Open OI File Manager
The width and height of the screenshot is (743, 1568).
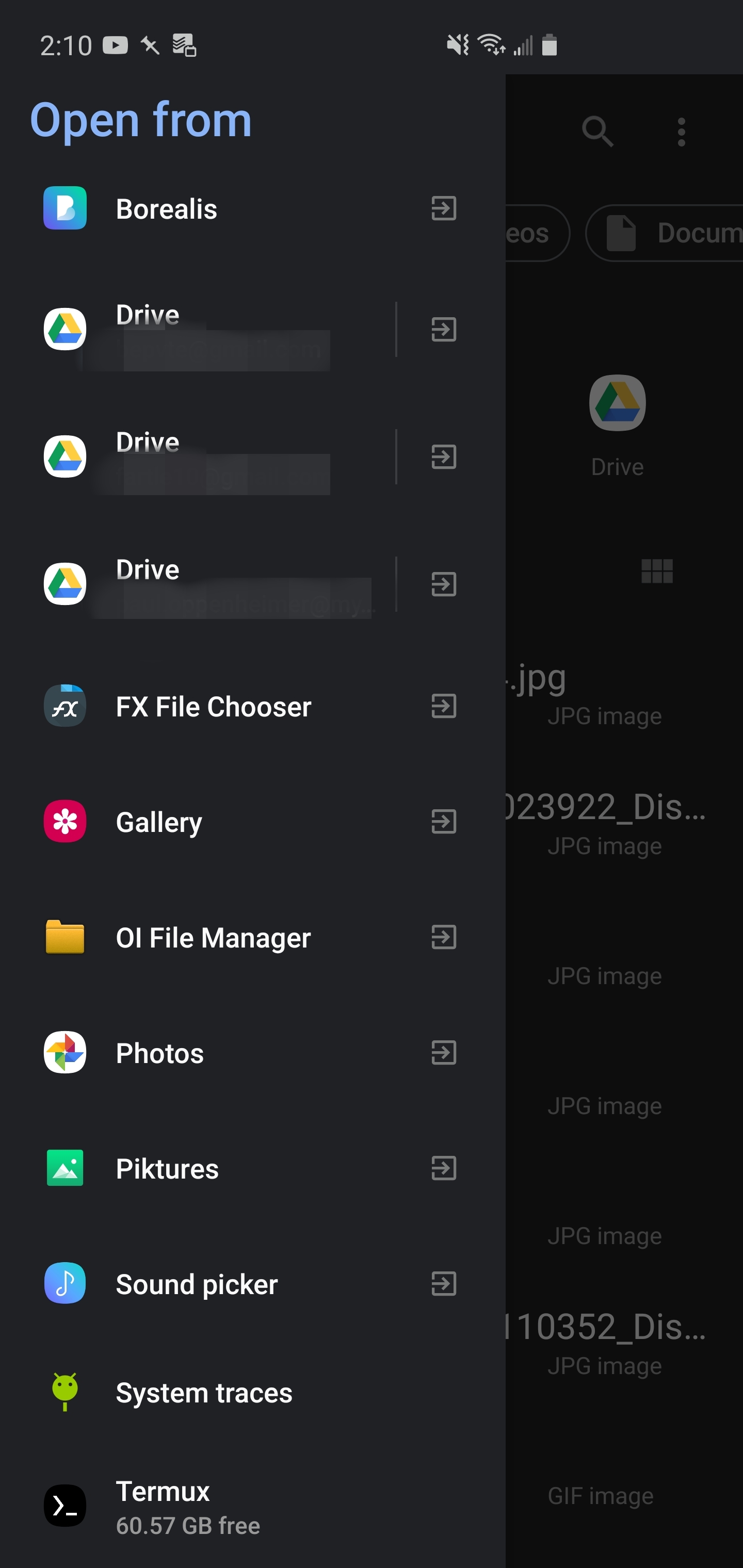pyautogui.click(x=253, y=937)
